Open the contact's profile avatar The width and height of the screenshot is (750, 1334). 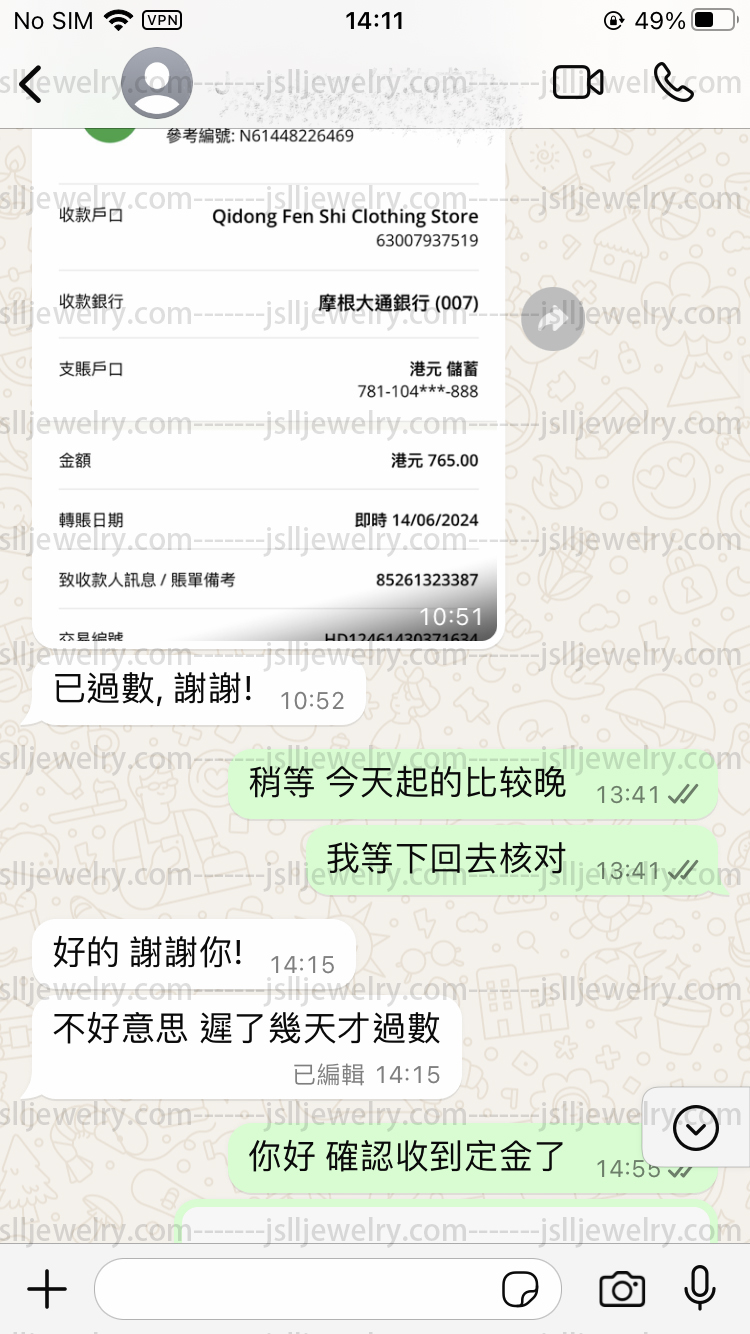pyautogui.click(x=156, y=83)
